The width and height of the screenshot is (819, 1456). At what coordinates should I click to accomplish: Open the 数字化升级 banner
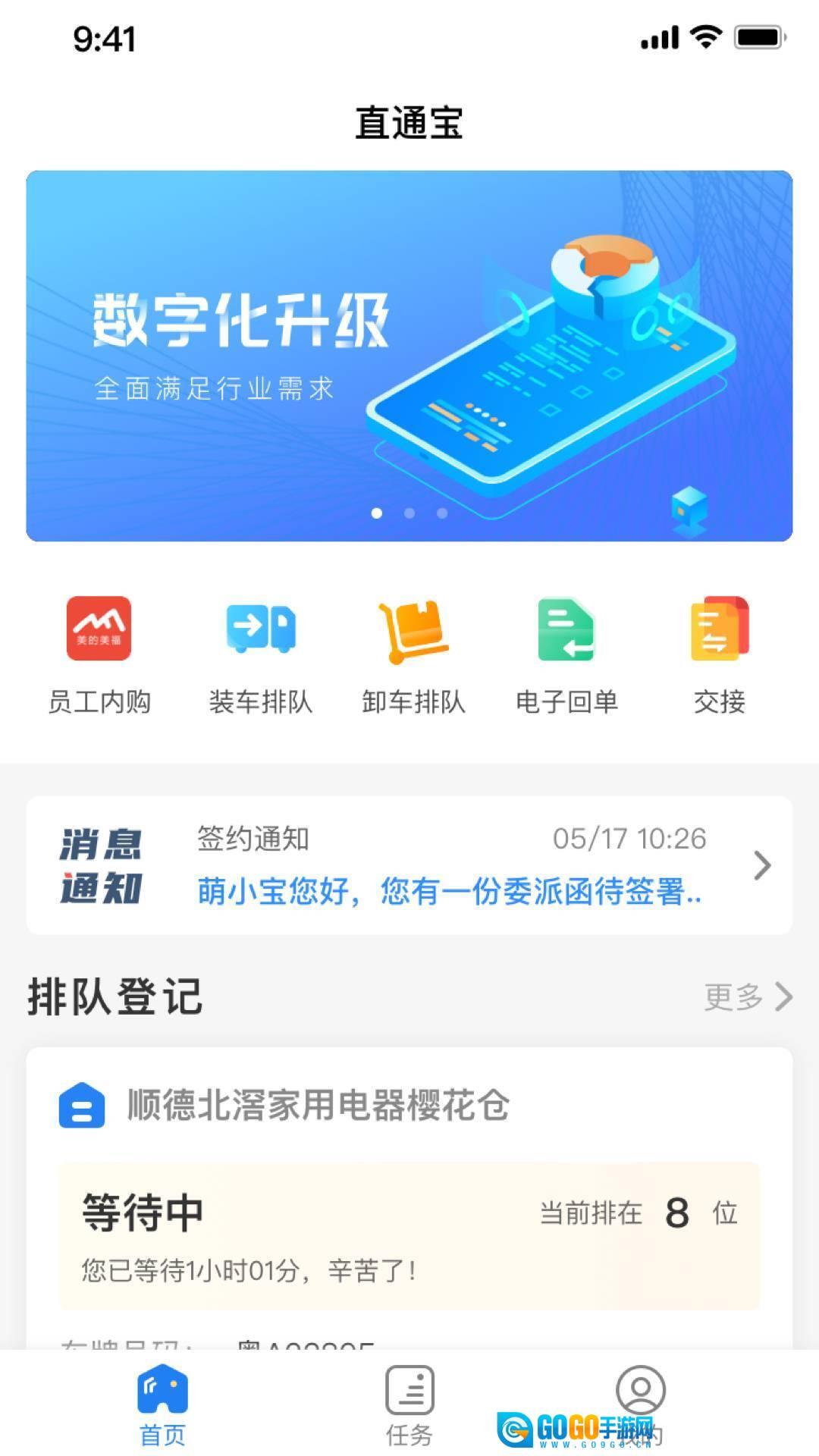pyautogui.click(x=409, y=355)
